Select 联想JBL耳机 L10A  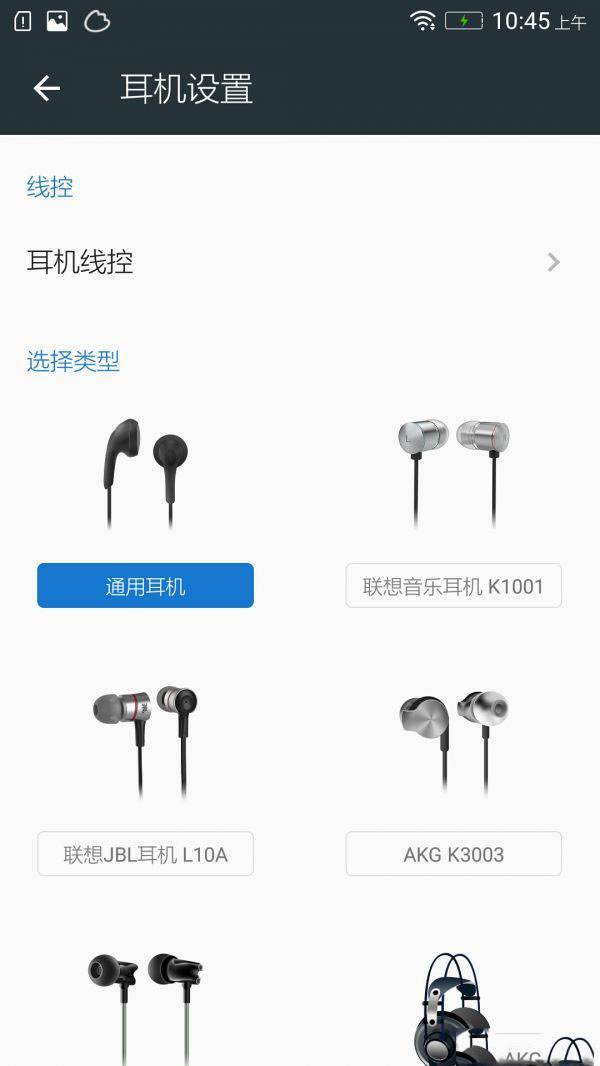pos(145,854)
